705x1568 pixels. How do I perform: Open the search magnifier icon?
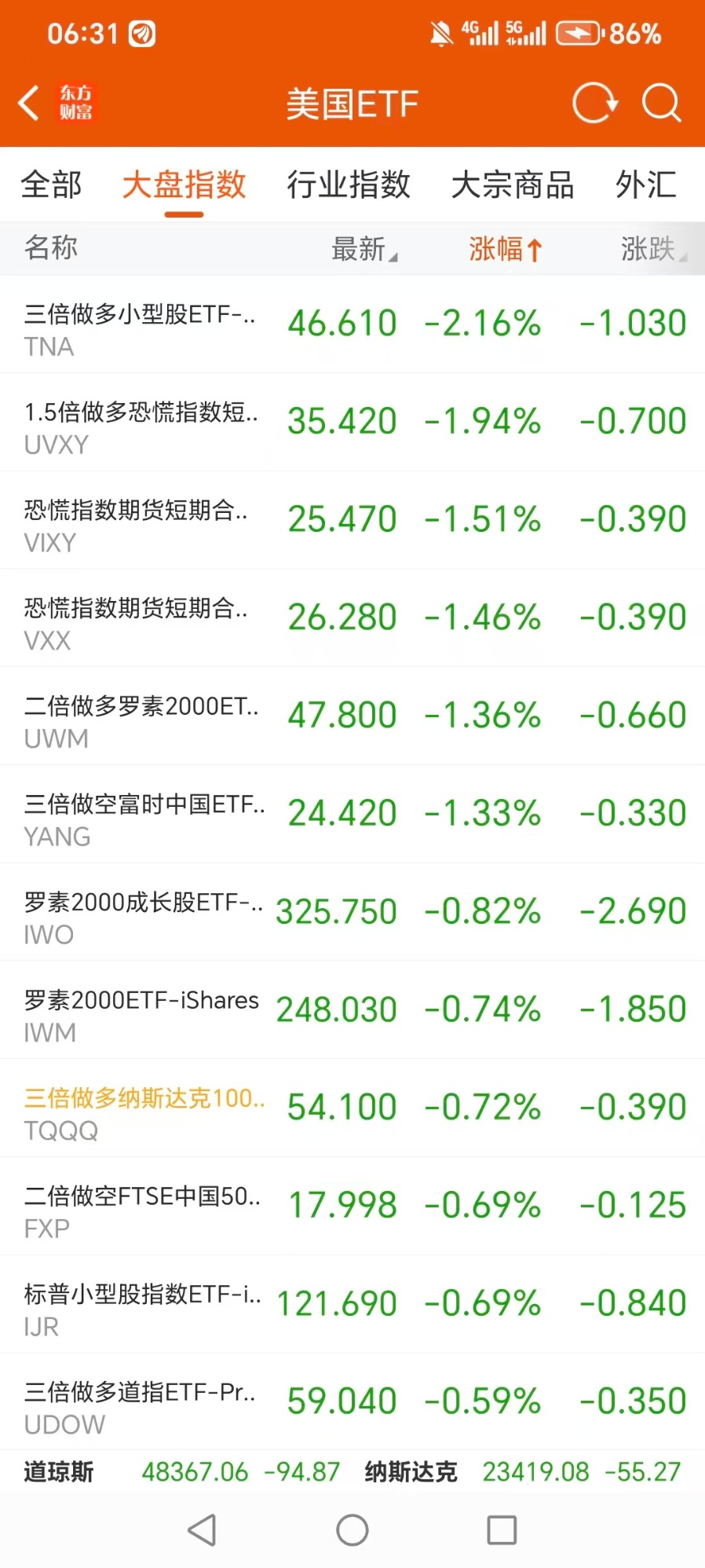tap(661, 103)
